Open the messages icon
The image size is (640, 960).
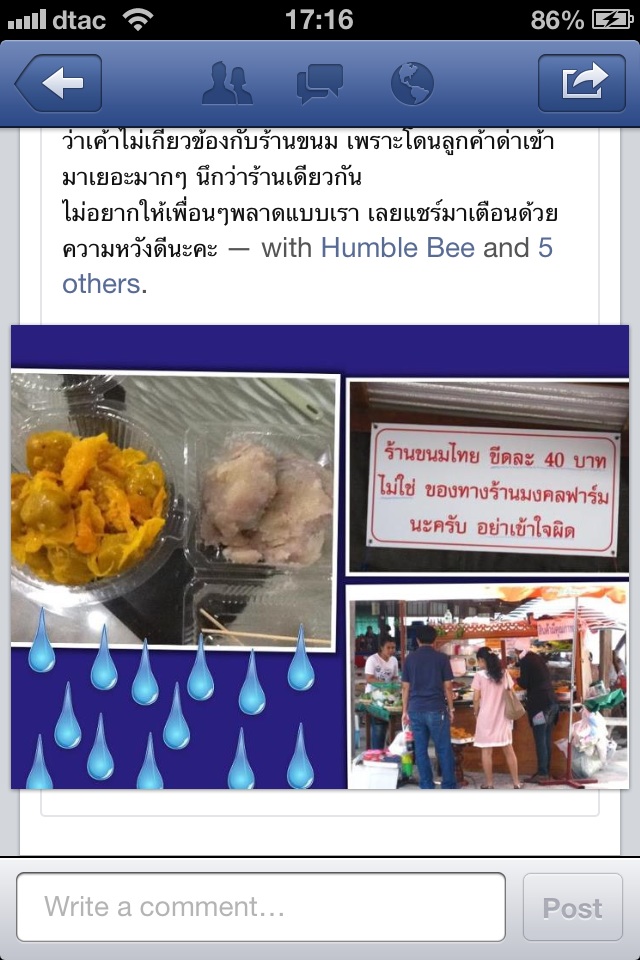tap(320, 84)
